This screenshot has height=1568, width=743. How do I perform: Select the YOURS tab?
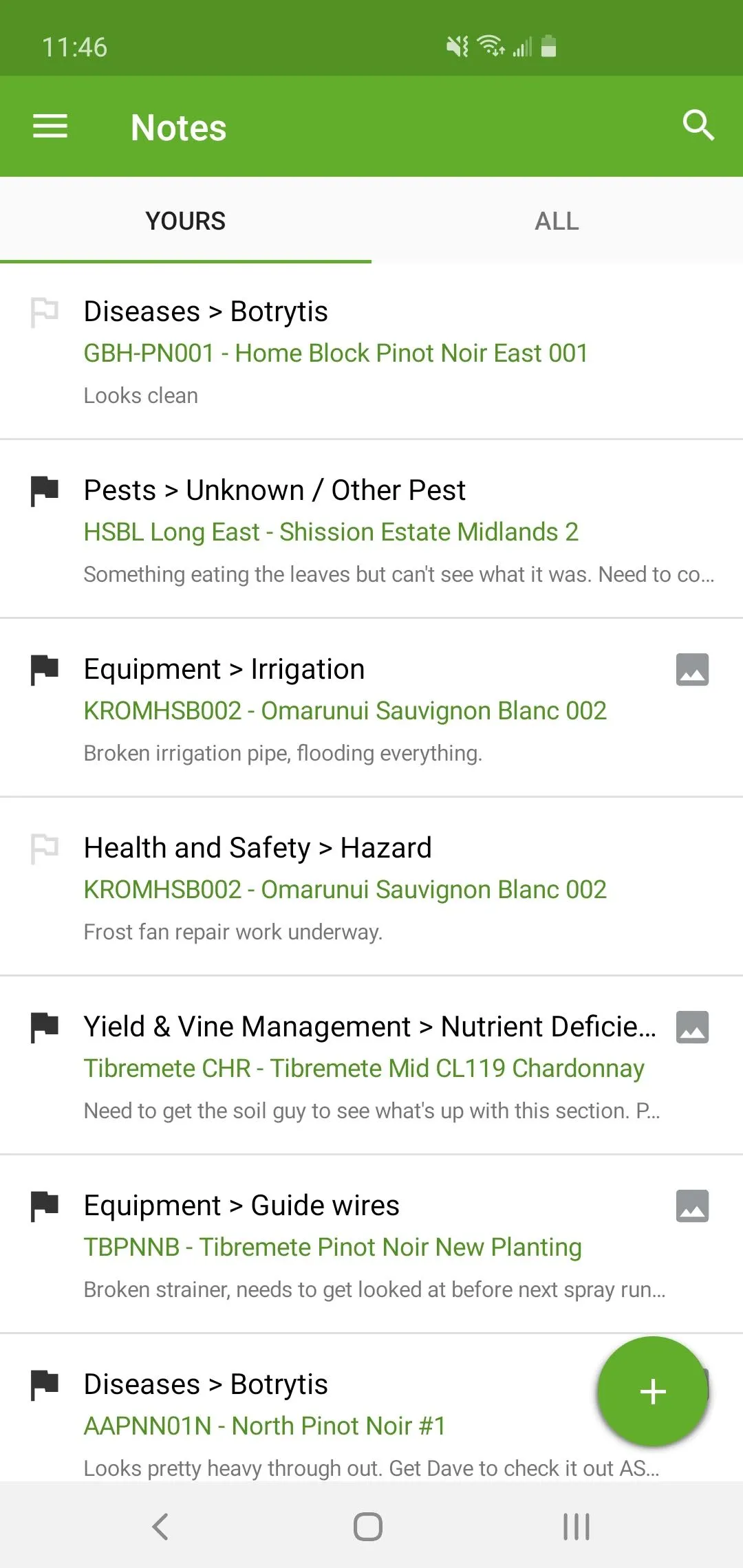185,220
